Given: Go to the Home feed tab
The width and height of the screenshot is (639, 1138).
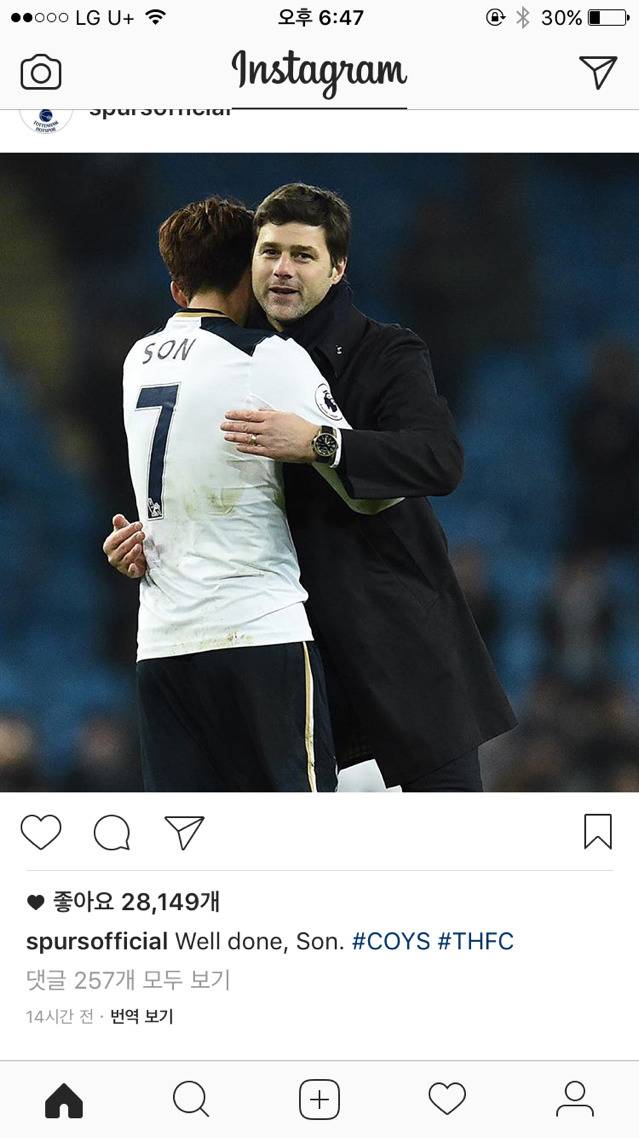Looking at the screenshot, I should pyautogui.click(x=64, y=1100).
